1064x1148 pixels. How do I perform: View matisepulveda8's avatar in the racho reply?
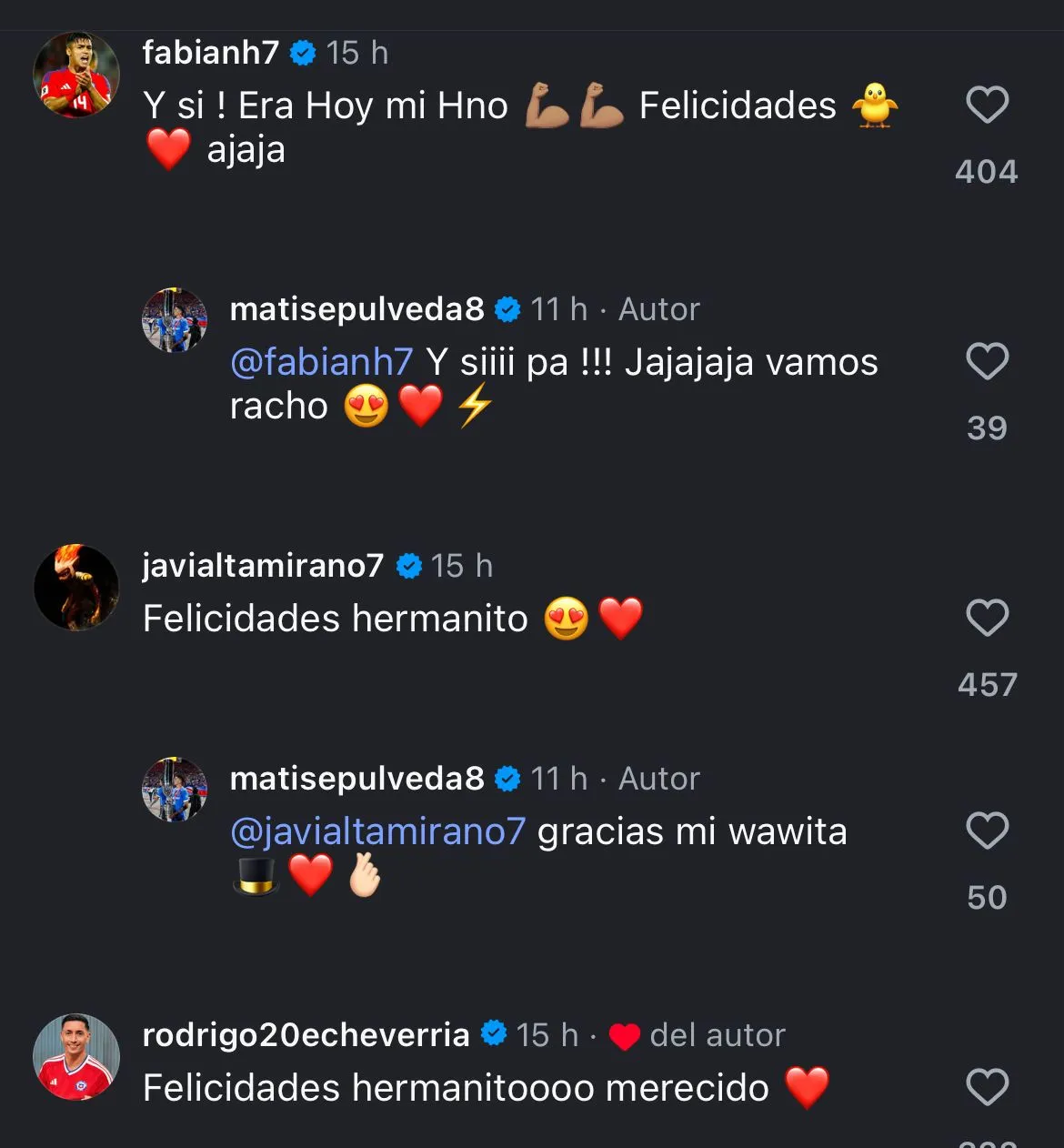pyautogui.click(x=175, y=320)
